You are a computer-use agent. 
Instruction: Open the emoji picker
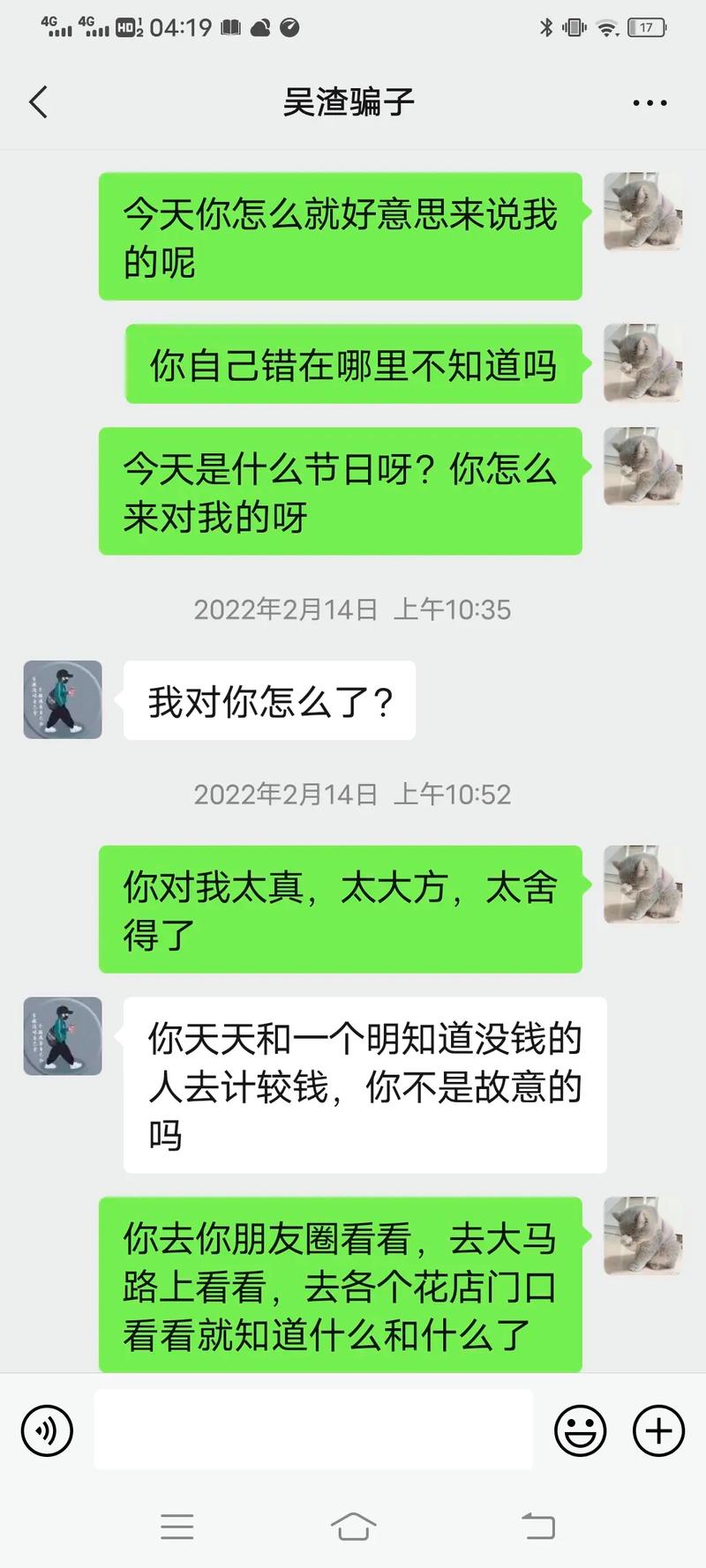(x=582, y=1430)
